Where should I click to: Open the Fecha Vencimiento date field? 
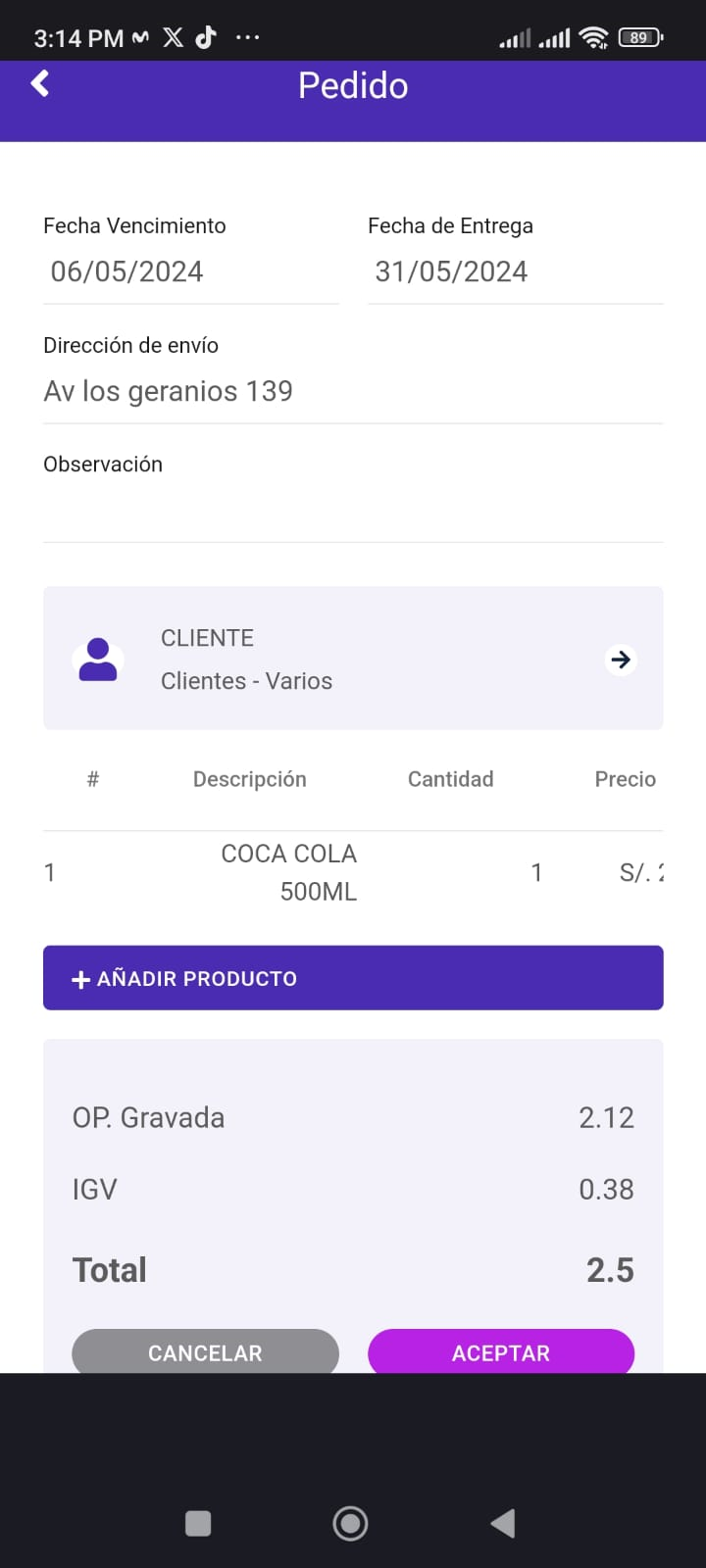191,271
